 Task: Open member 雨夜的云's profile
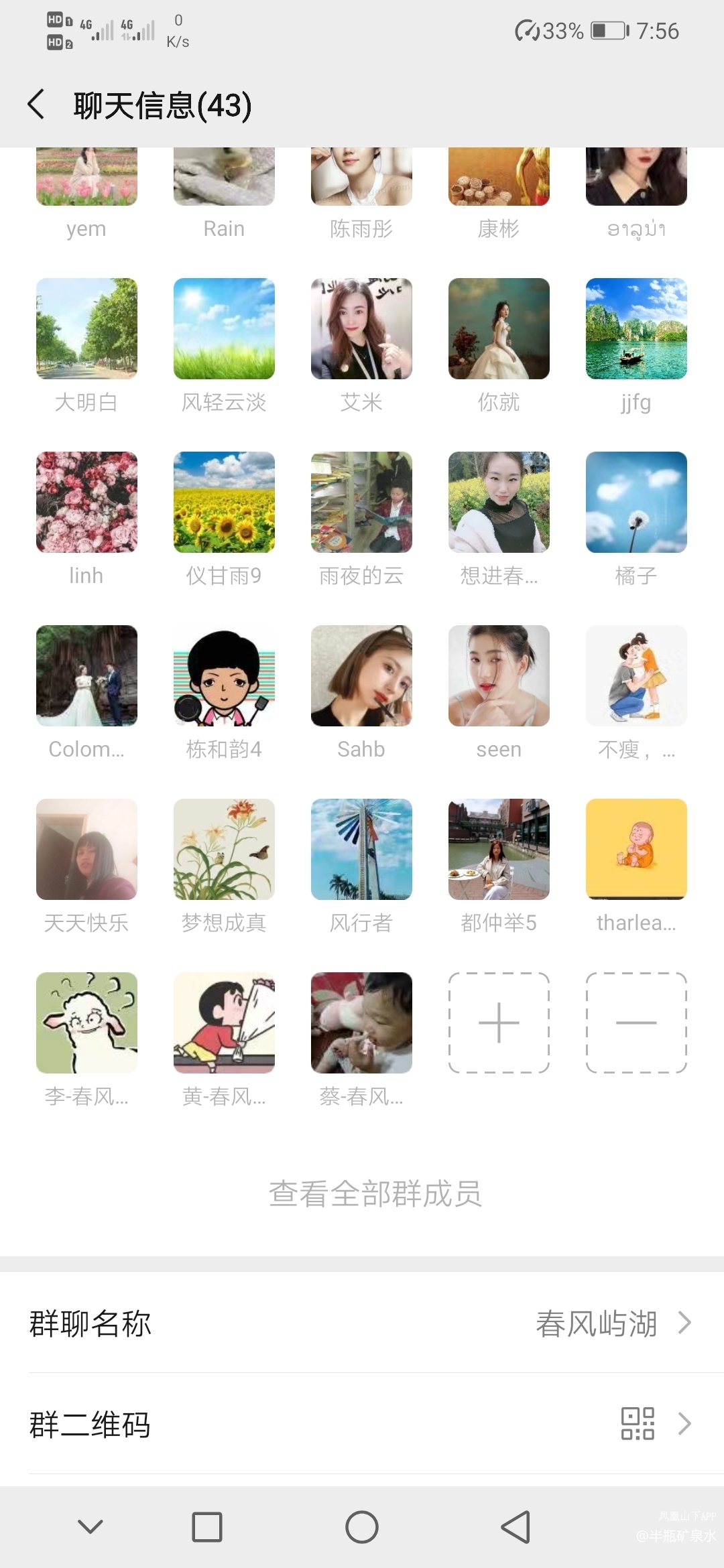[361, 502]
